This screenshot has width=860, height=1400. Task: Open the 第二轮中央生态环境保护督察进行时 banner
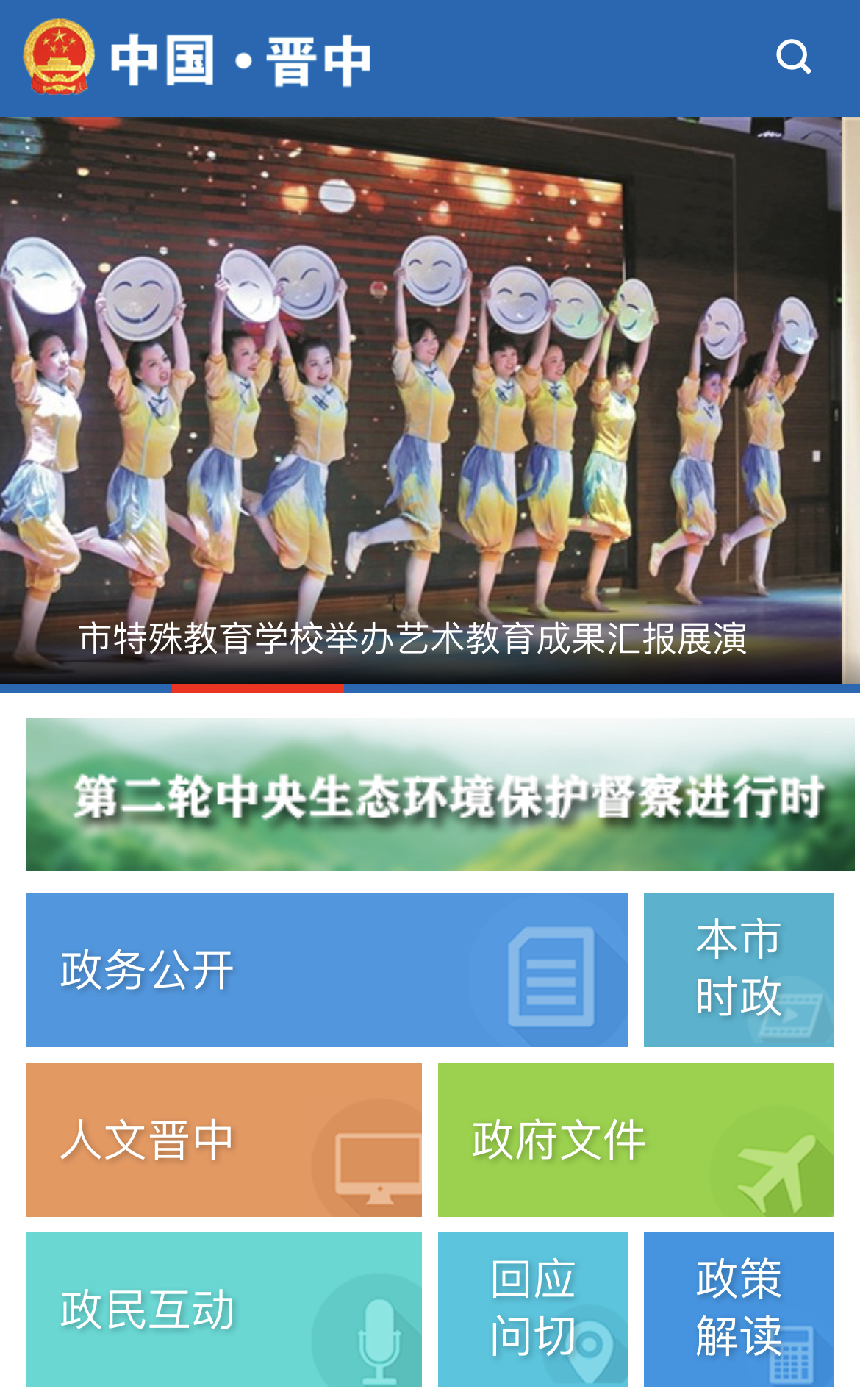click(440, 794)
